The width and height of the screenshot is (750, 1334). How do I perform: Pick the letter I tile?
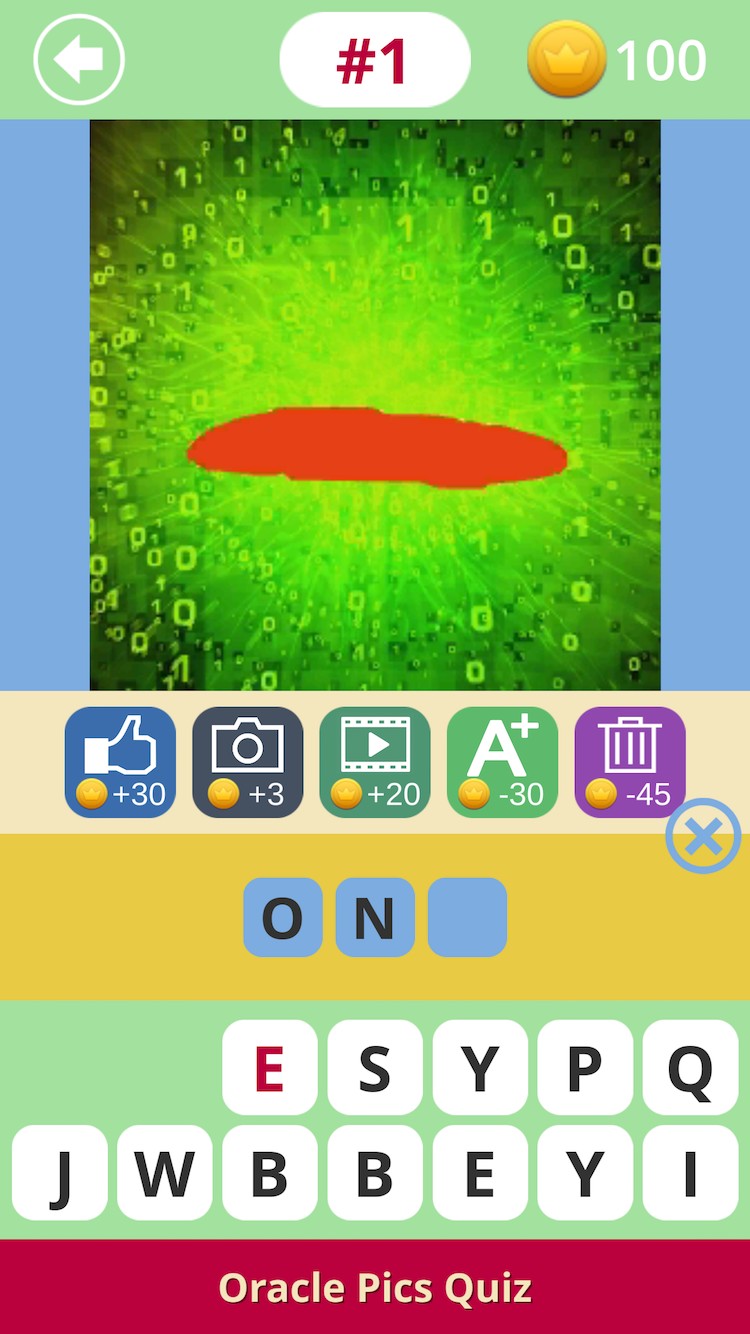point(690,1173)
